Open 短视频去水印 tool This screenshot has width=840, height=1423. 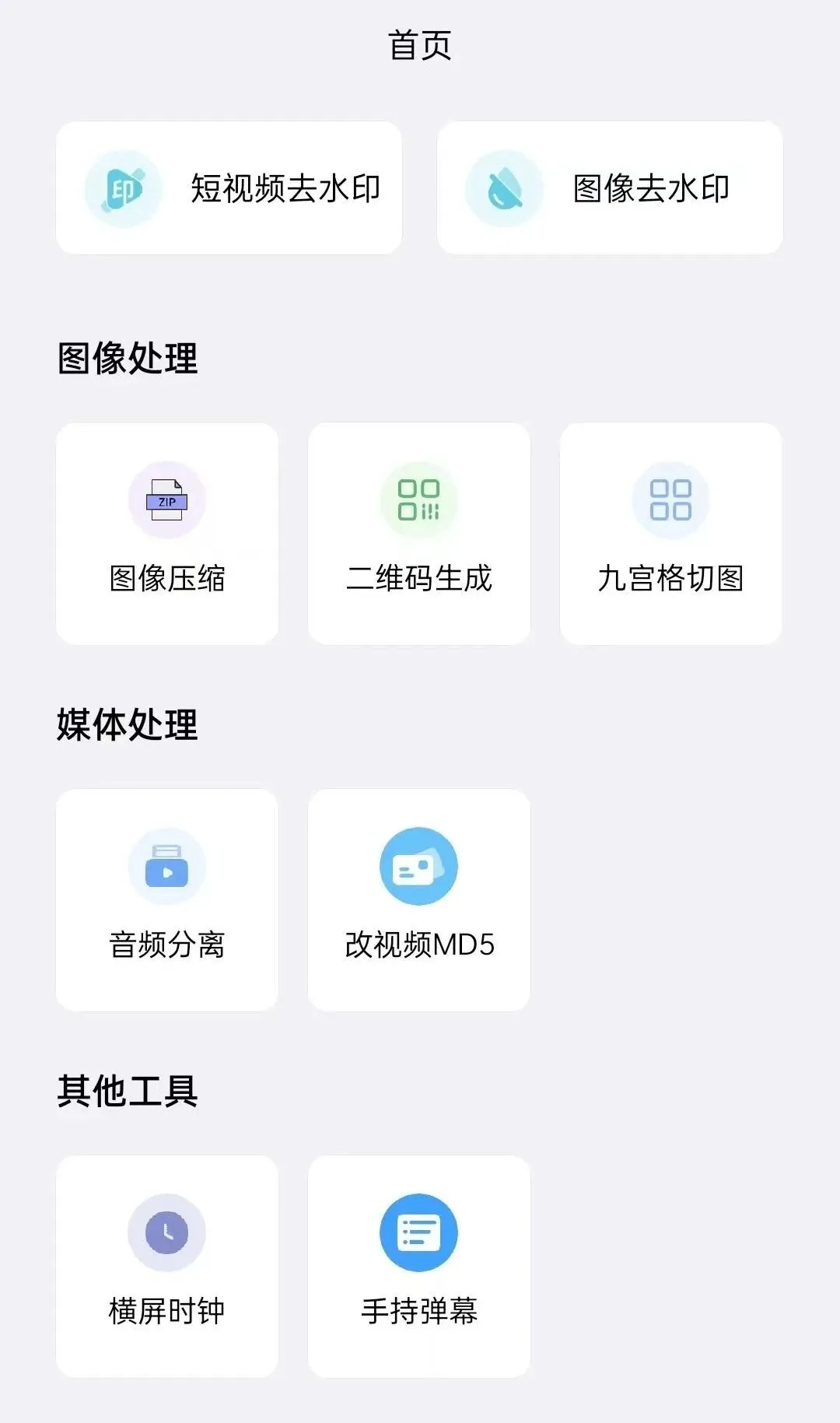point(229,188)
